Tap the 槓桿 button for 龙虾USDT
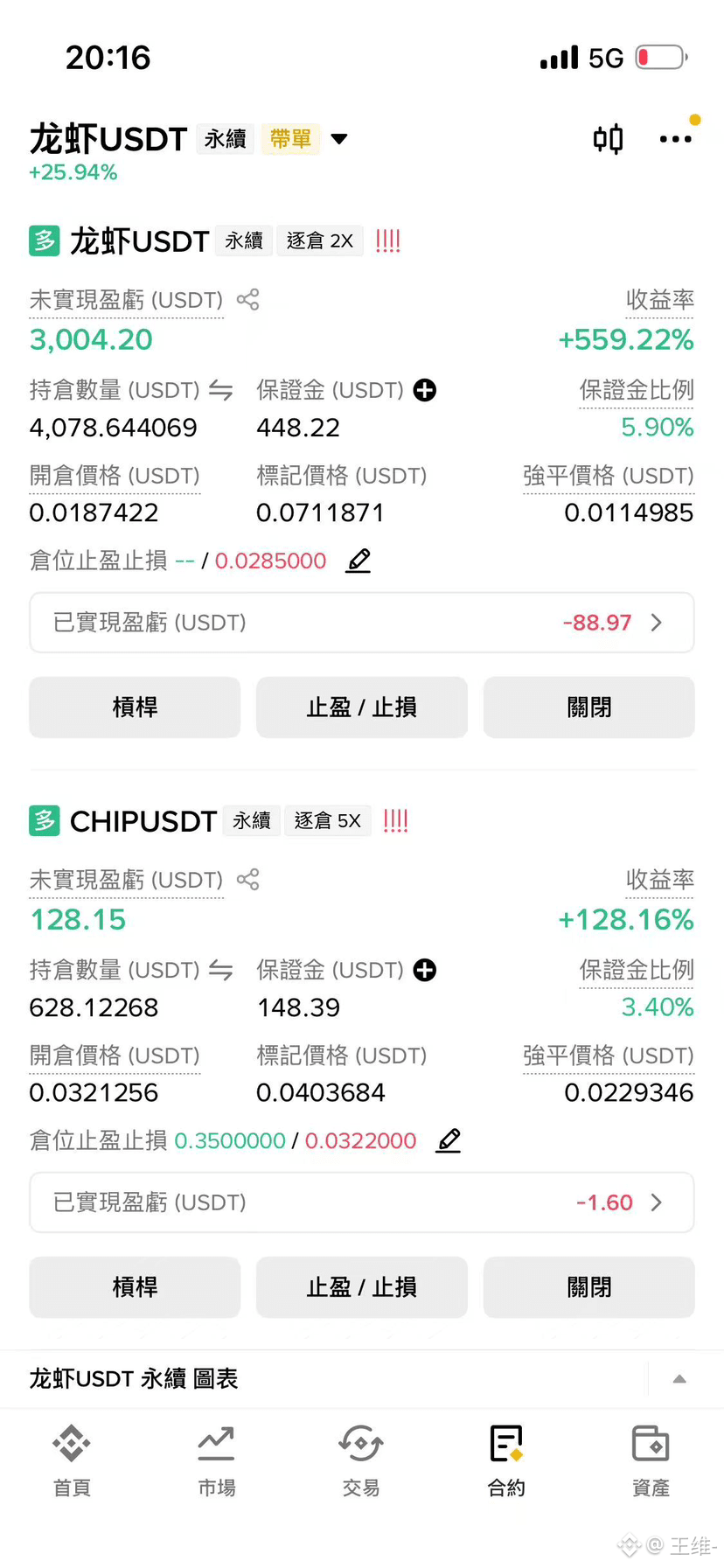This screenshot has width=724, height=1568. coord(135,707)
